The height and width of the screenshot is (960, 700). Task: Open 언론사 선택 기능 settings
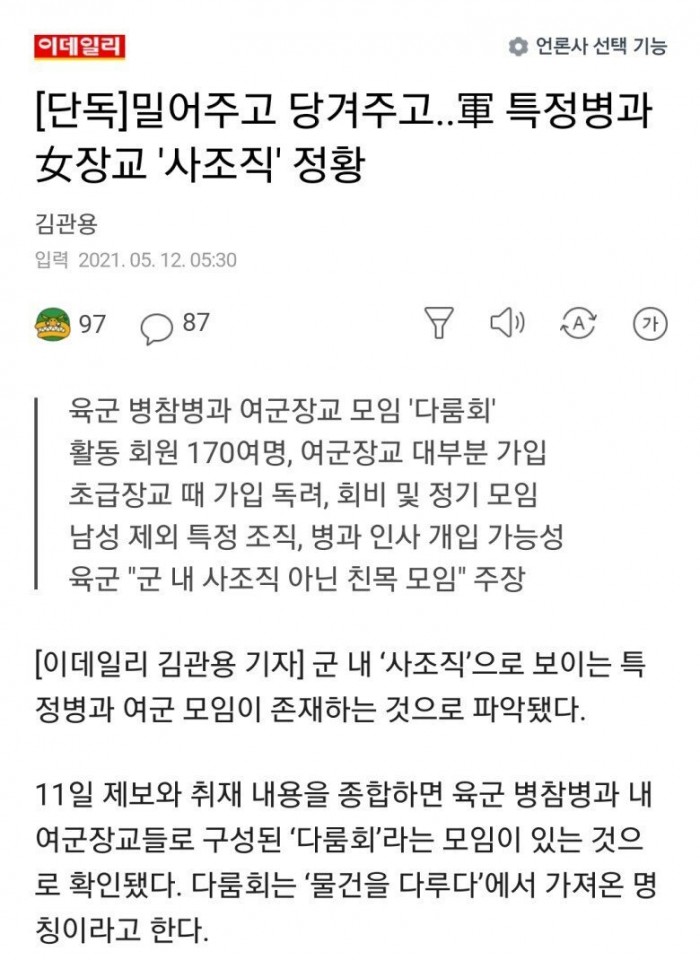point(588,46)
